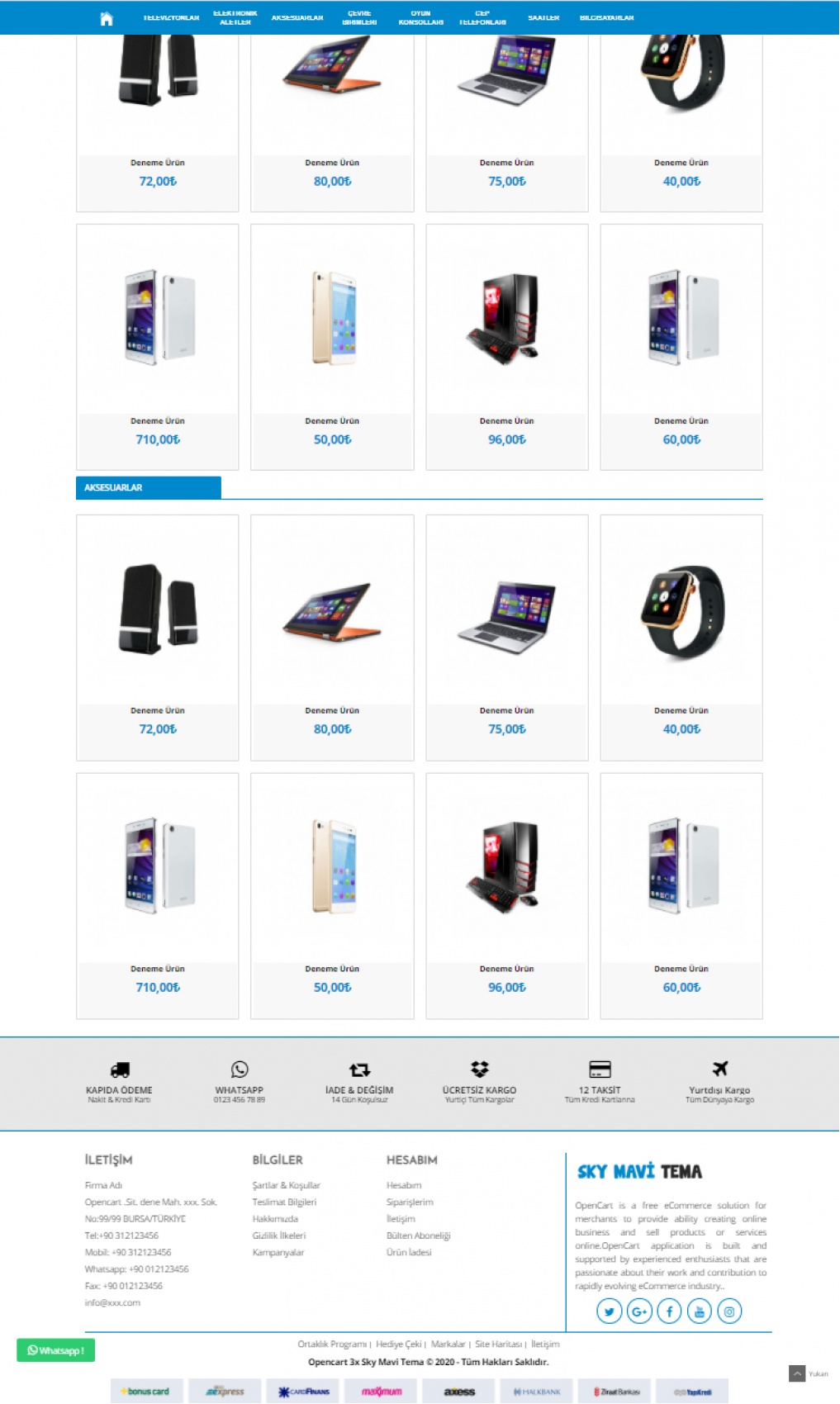Read Teslimat Bilgileri page
Screen dimensions: 840x1404
tap(284, 1202)
